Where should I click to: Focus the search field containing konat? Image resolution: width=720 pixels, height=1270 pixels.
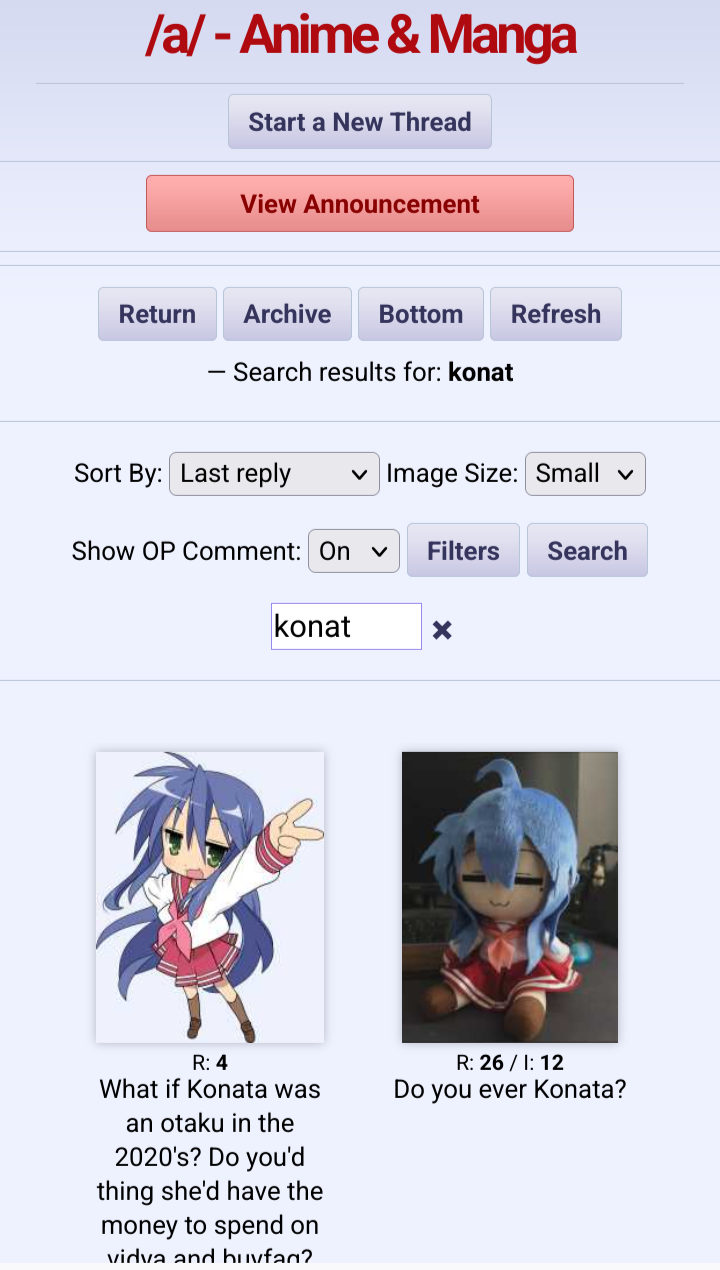point(346,626)
